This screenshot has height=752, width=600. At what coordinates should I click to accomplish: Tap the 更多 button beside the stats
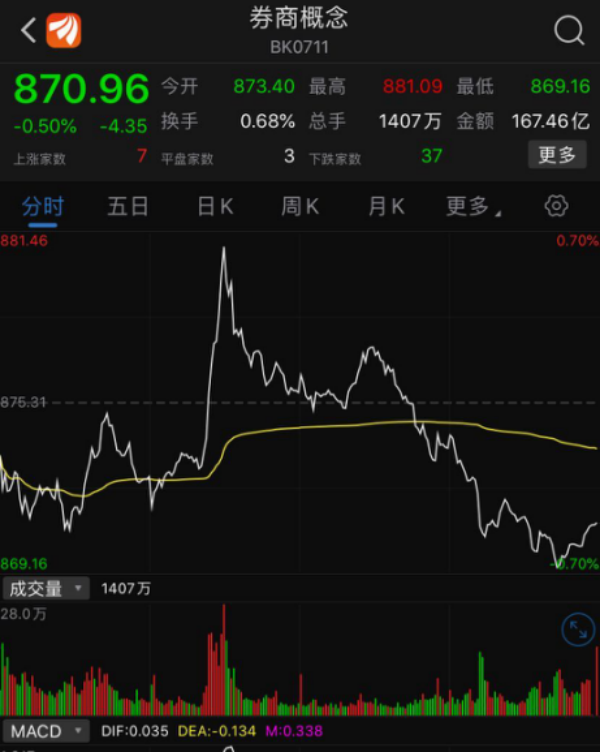pyautogui.click(x=557, y=155)
